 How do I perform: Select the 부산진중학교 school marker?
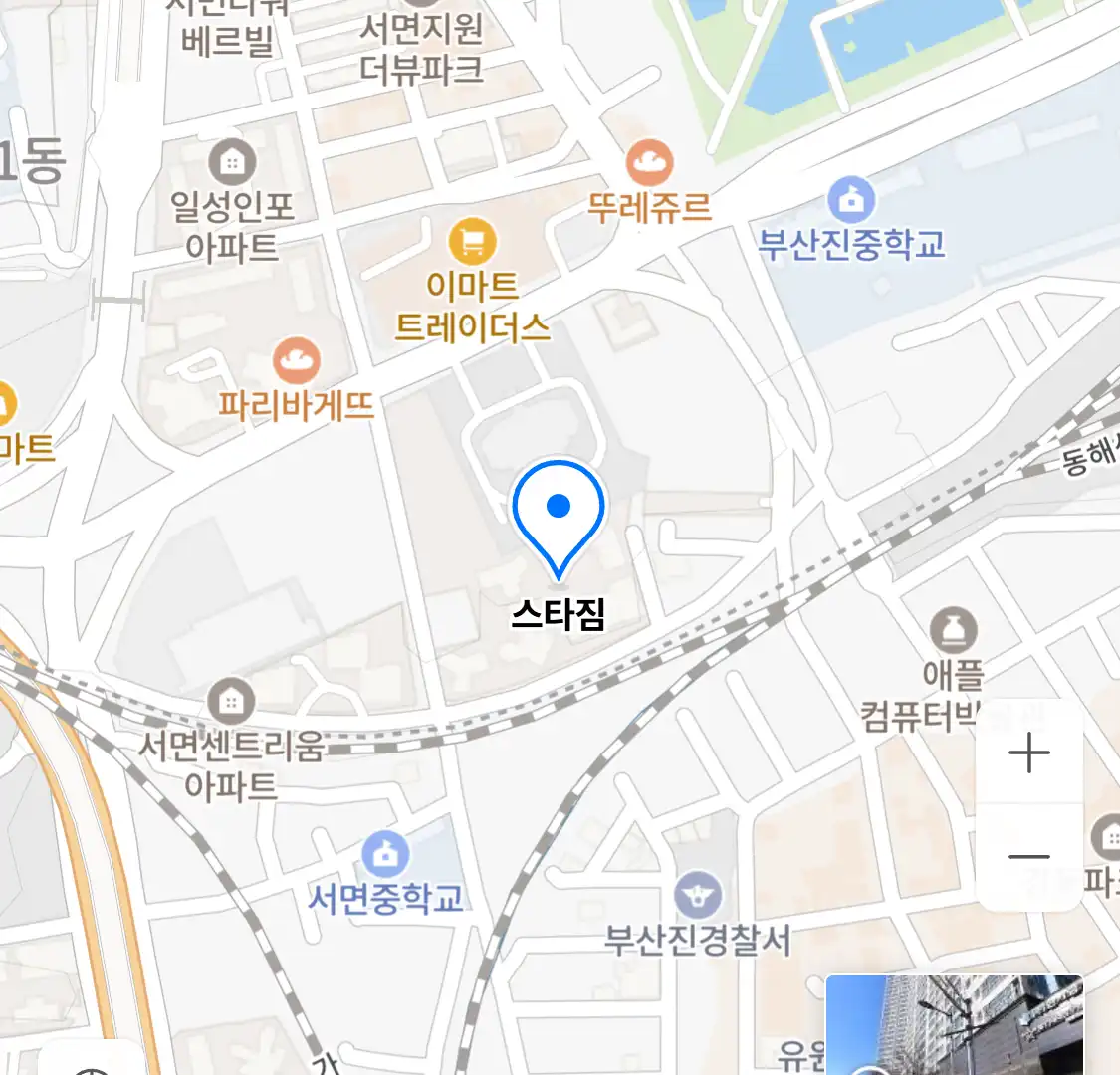tap(851, 200)
